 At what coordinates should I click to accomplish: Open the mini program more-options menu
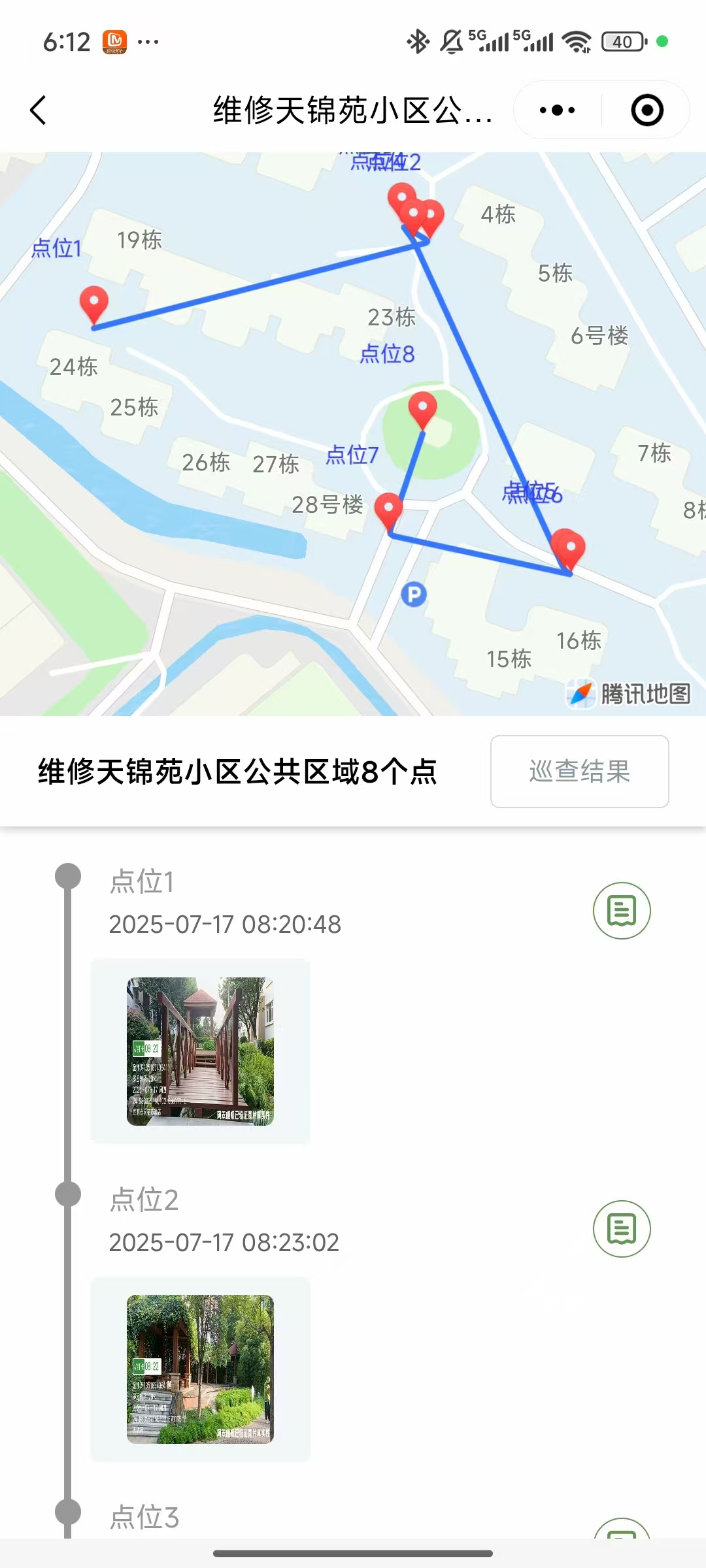pos(557,110)
